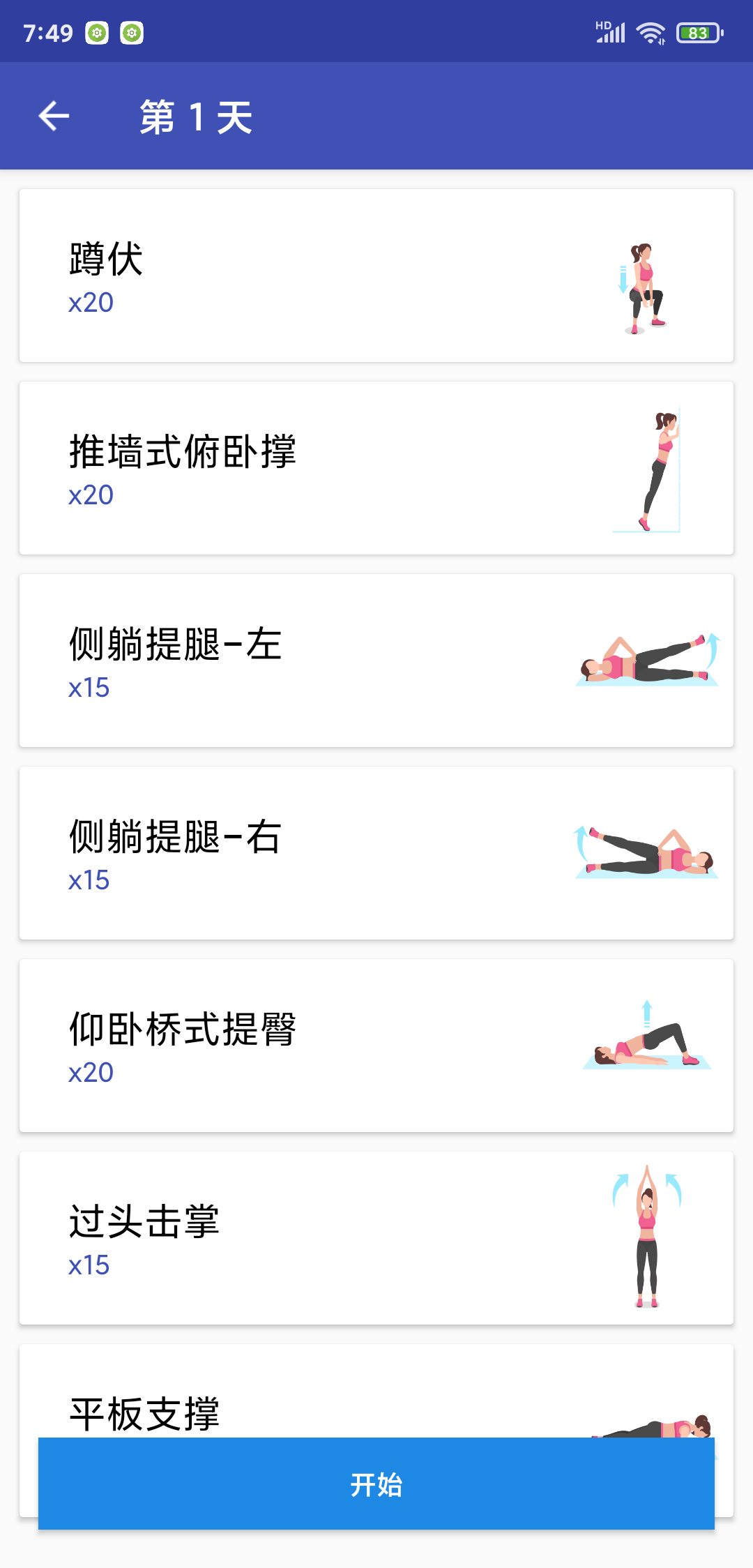Start the workout with 开始 button

[376, 1484]
